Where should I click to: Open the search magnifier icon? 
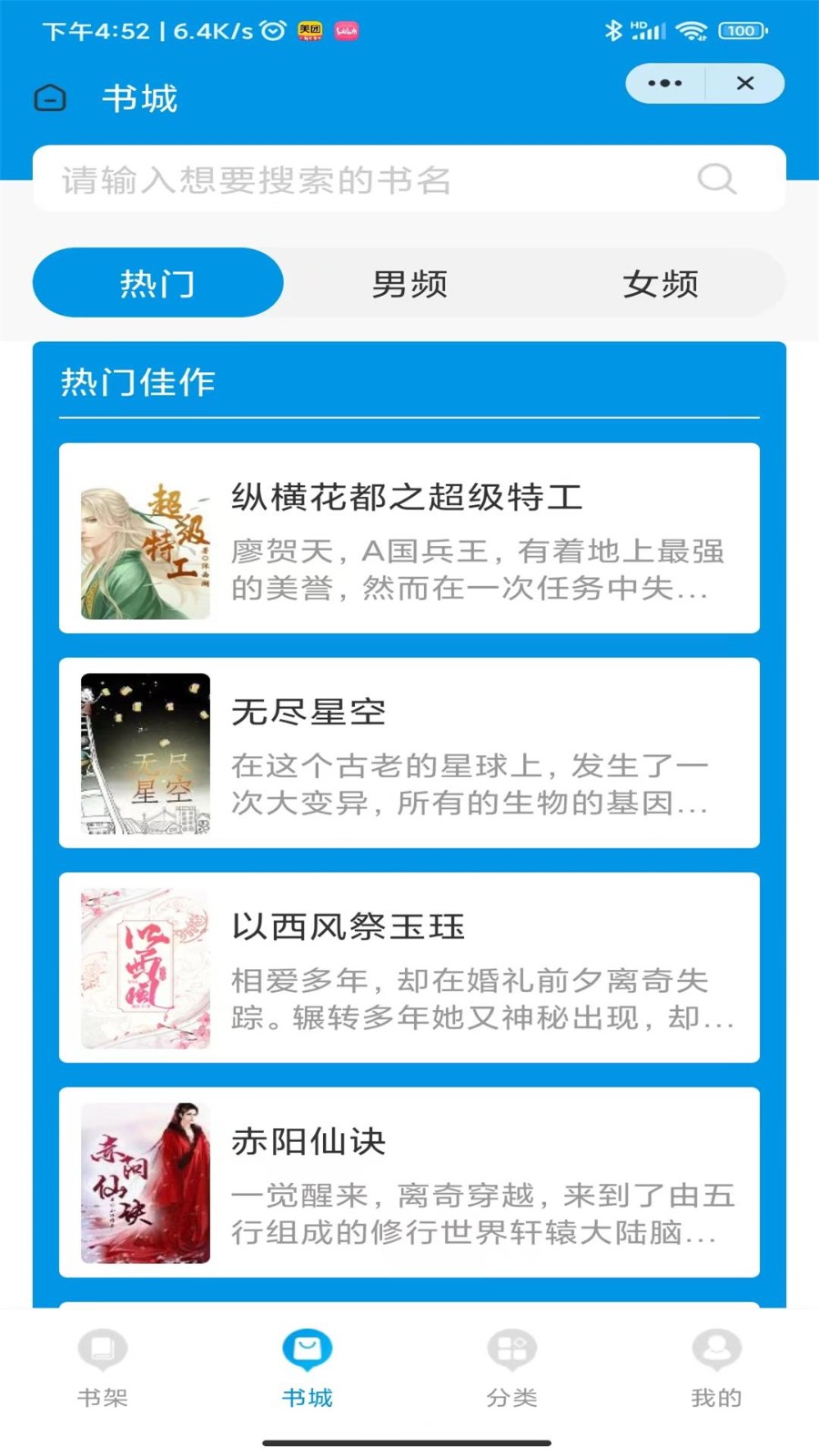[718, 178]
